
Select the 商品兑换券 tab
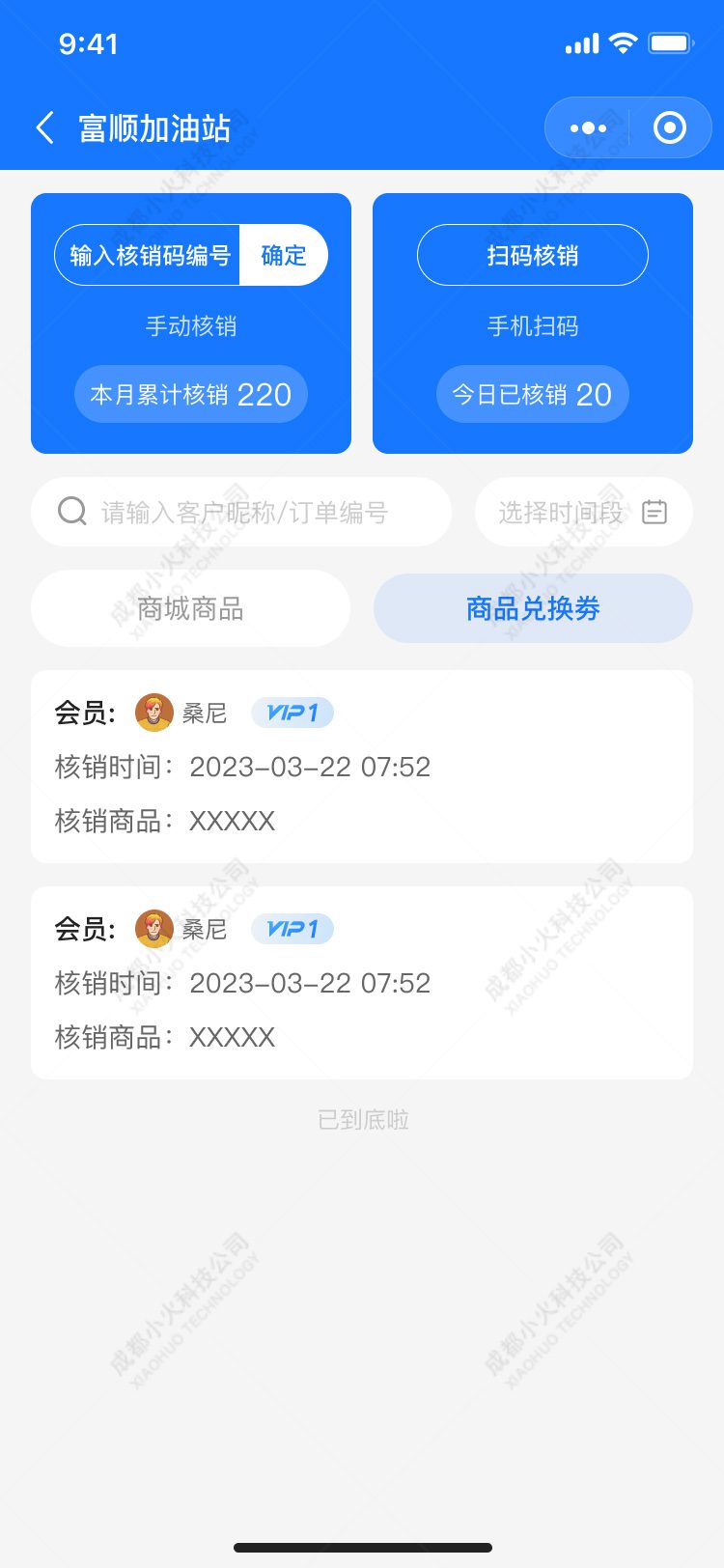532,608
